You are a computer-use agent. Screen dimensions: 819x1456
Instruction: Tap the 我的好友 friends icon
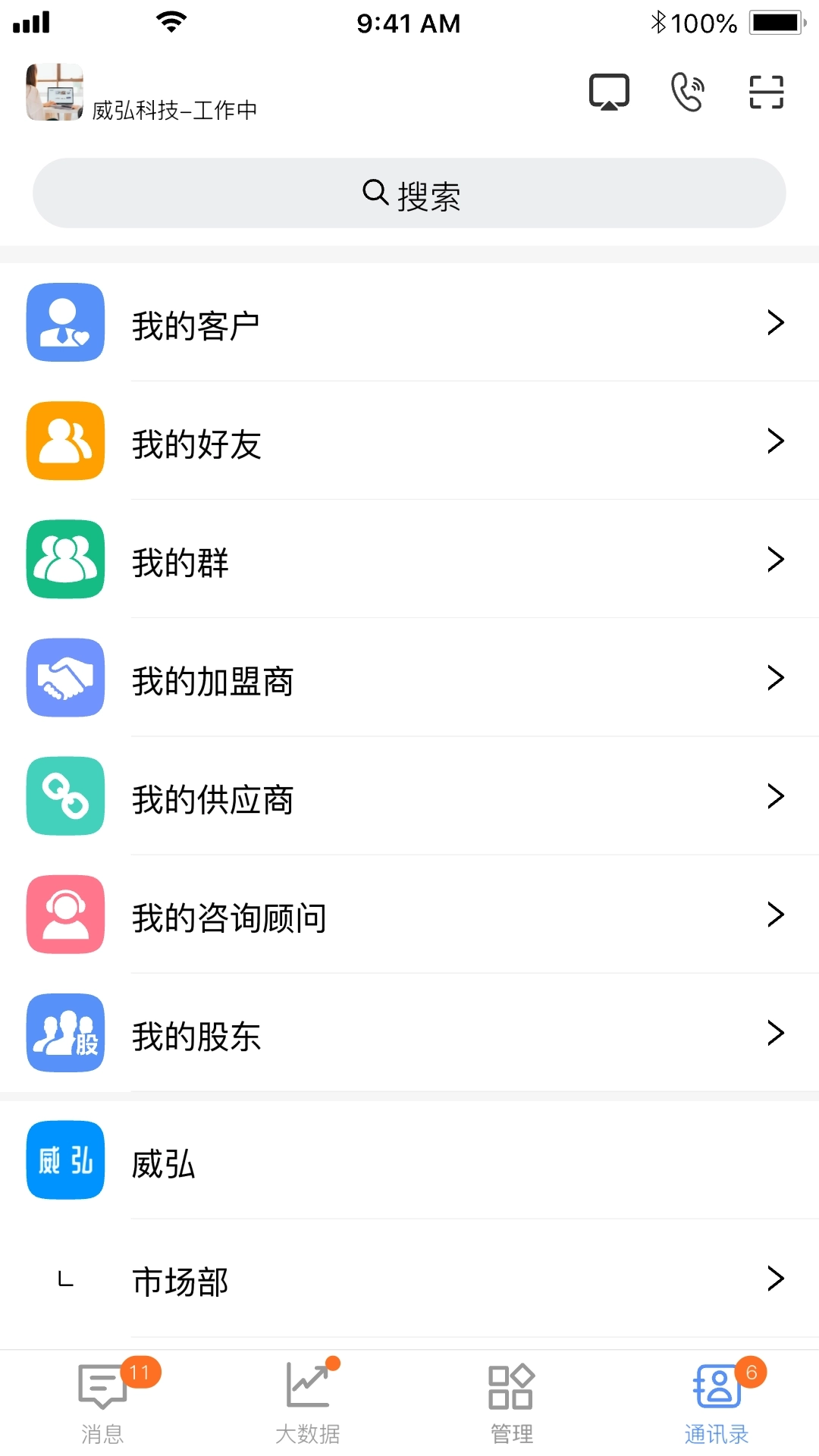pyautogui.click(x=65, y=441)
